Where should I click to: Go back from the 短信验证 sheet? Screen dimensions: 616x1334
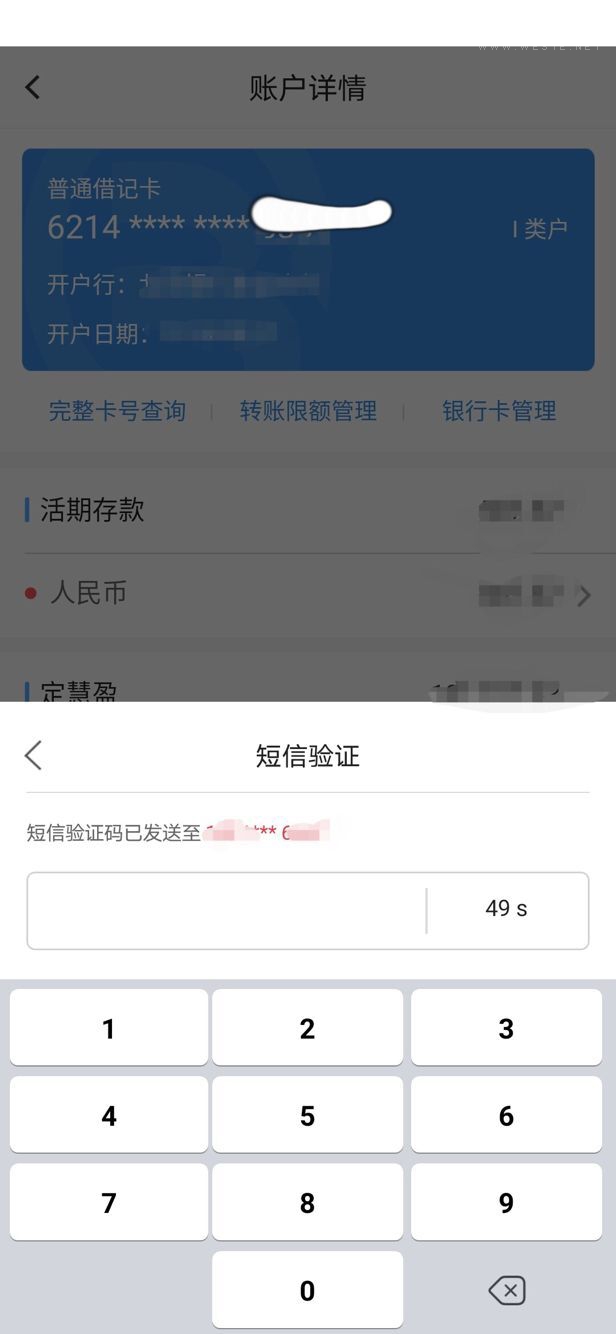tap(34, 755)
